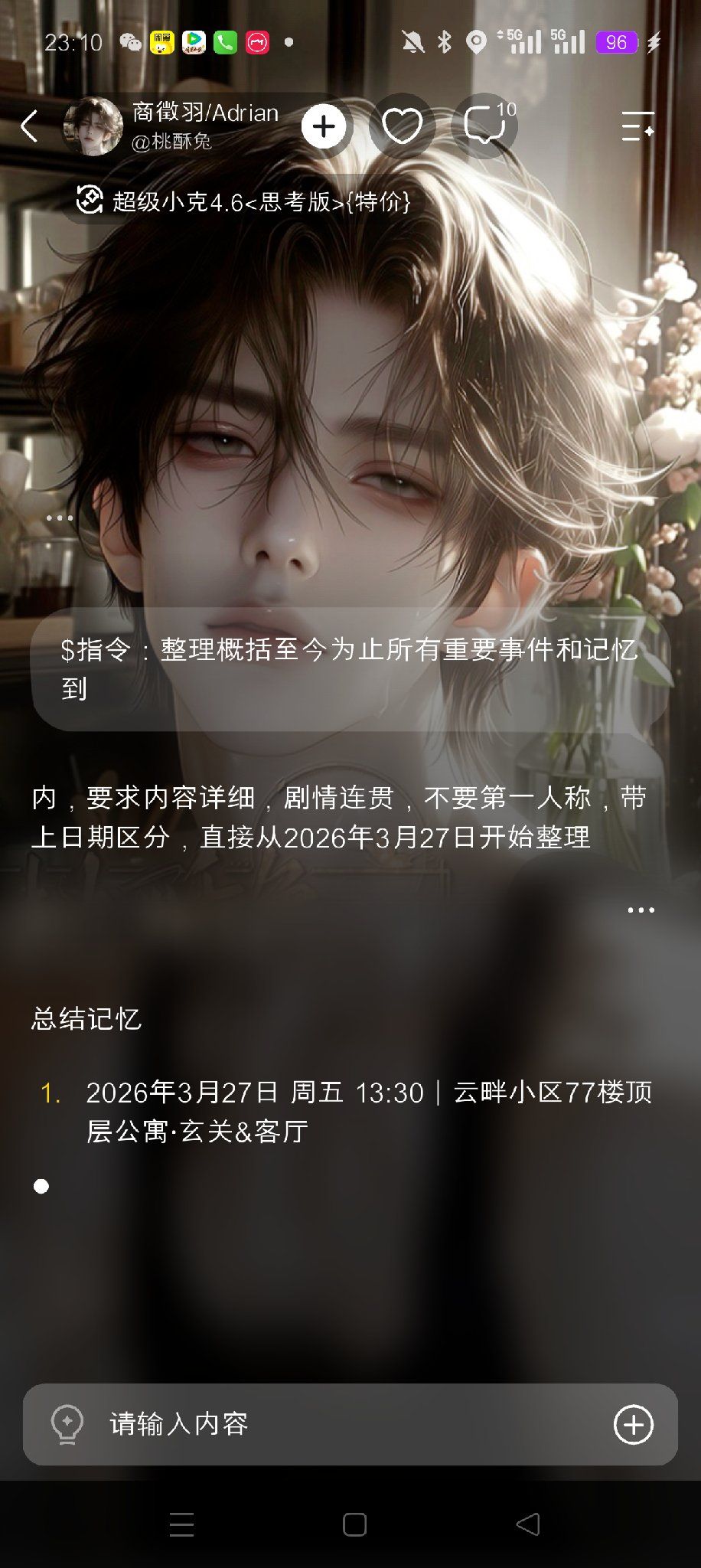Screen dimensions: 701x1568
Task: Tap the 请输入内容 message input field
Action: [x=350, y=1424]
